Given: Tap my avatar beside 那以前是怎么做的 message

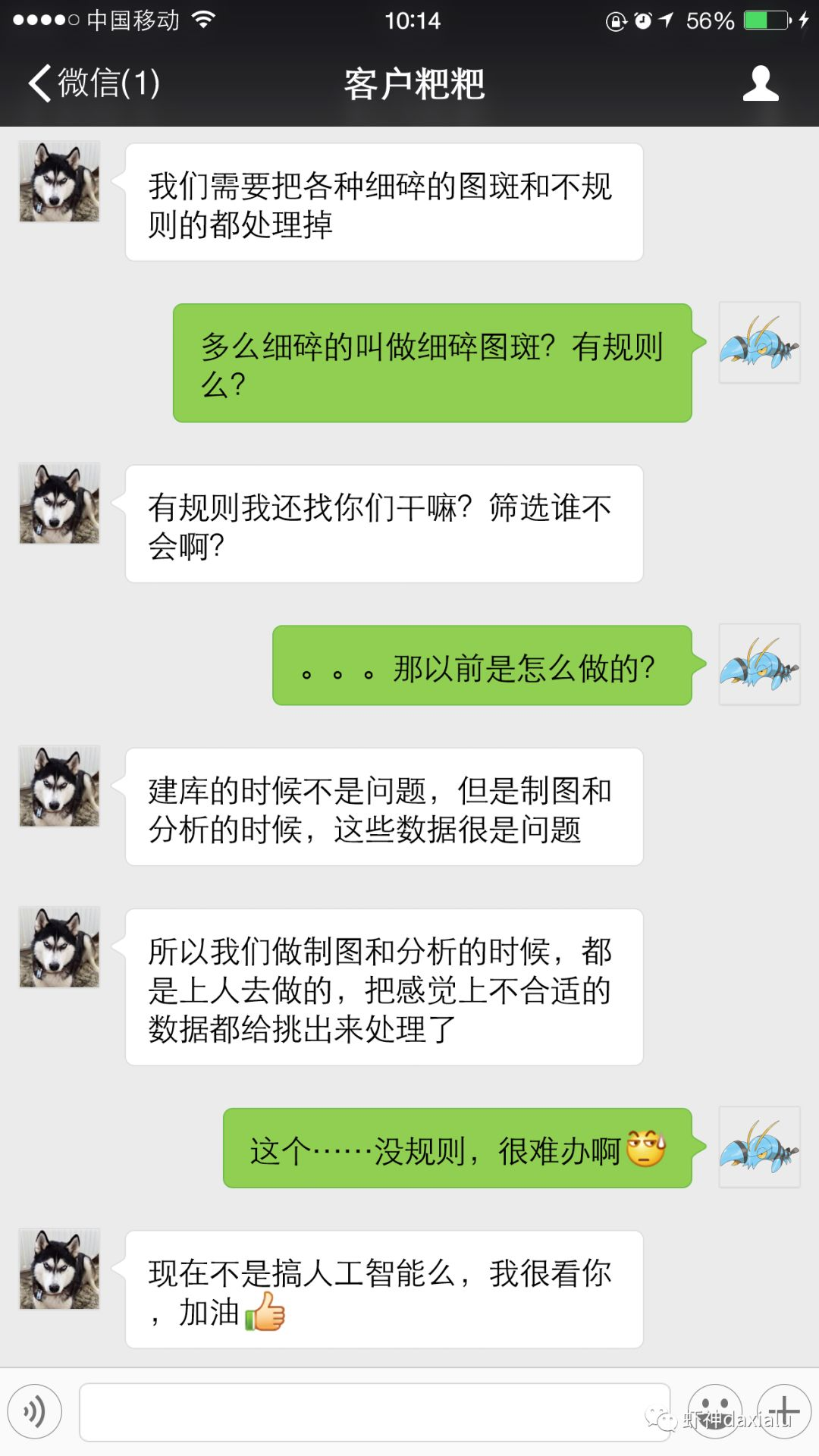Looking at the screenshot, I should pyautogui.click(x=759, y=664).
